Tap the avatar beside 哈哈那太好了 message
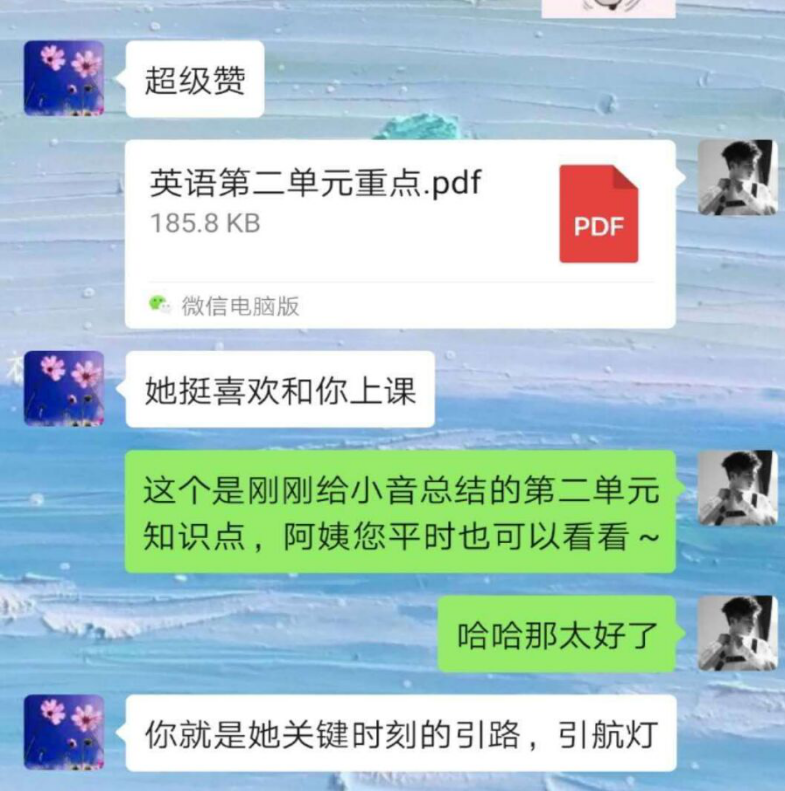785x791 pixels. (737, 633)
